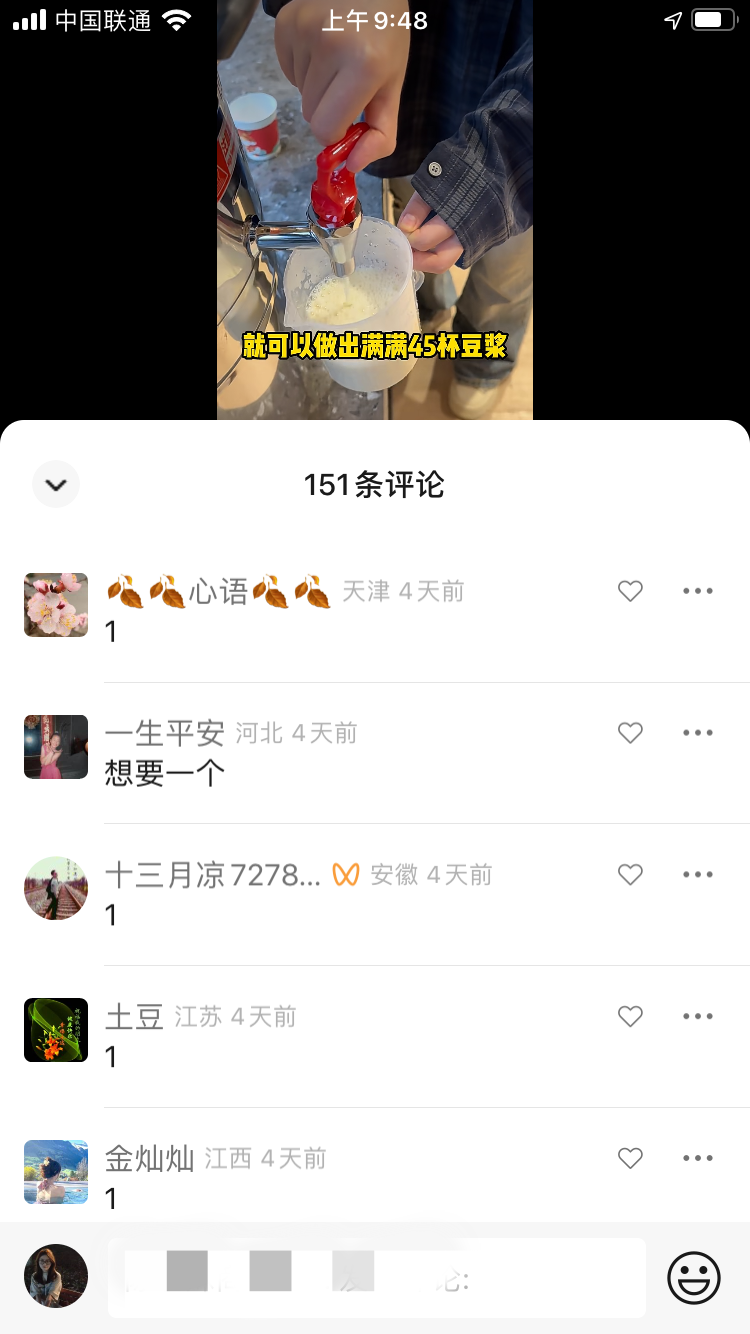Image resolution: width=750 pixels, height=1334 pixels.
Task: Open 心语's profile avatar
Action: pyautogui.click(x=56, y=605)
